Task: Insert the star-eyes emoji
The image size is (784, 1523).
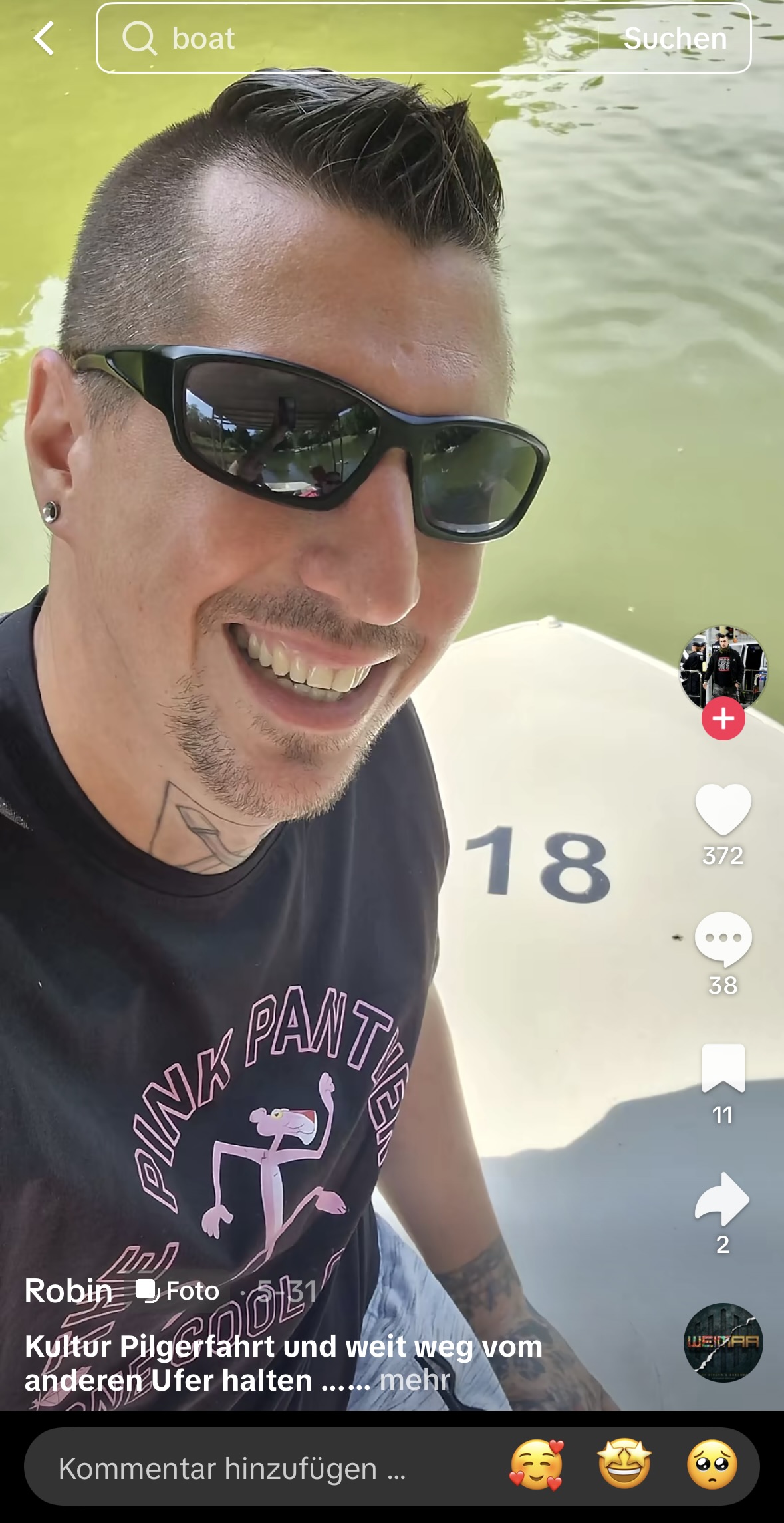Action: coord(624,1465)
